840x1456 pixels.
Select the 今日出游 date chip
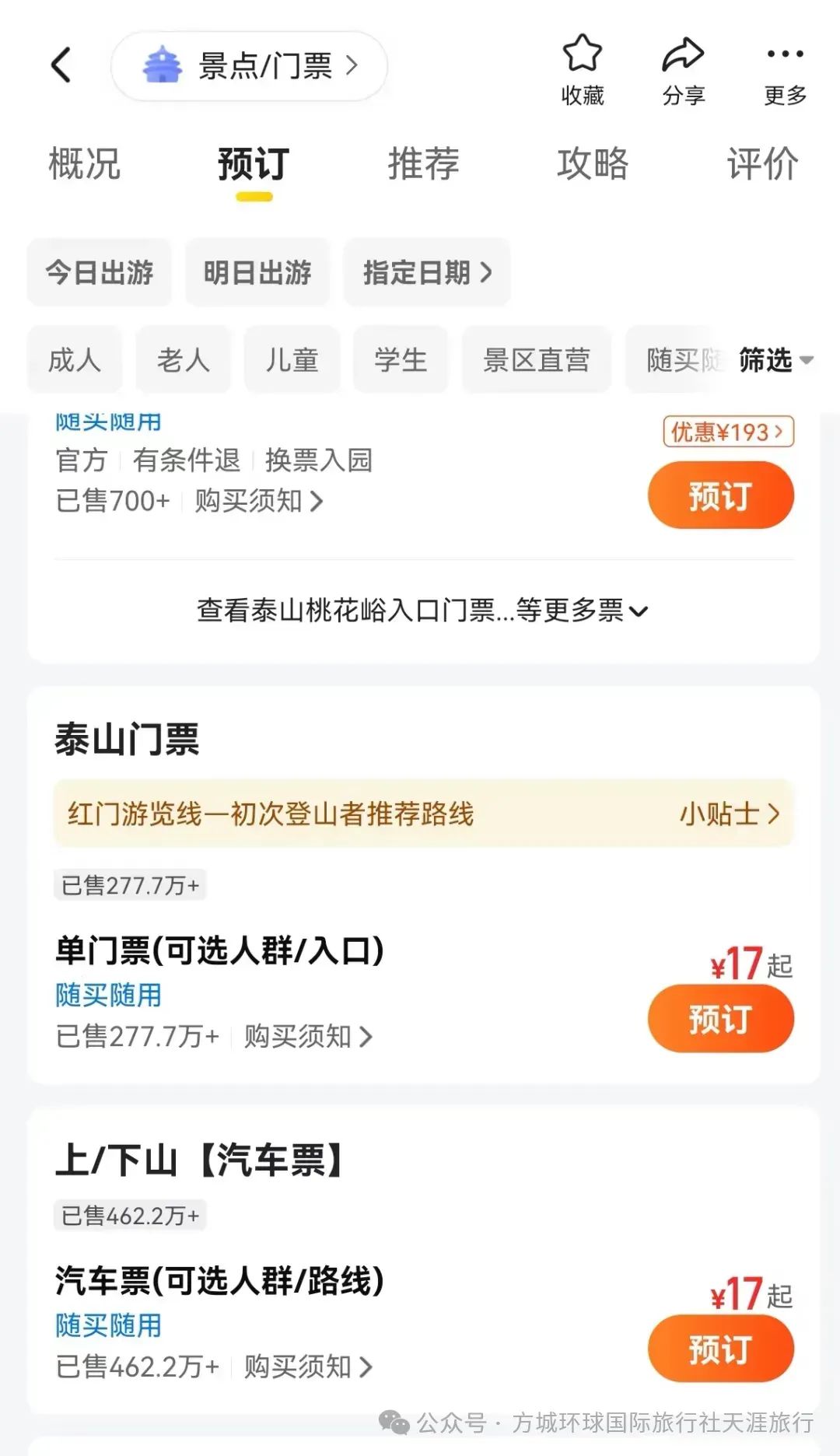tap(100, 272)
